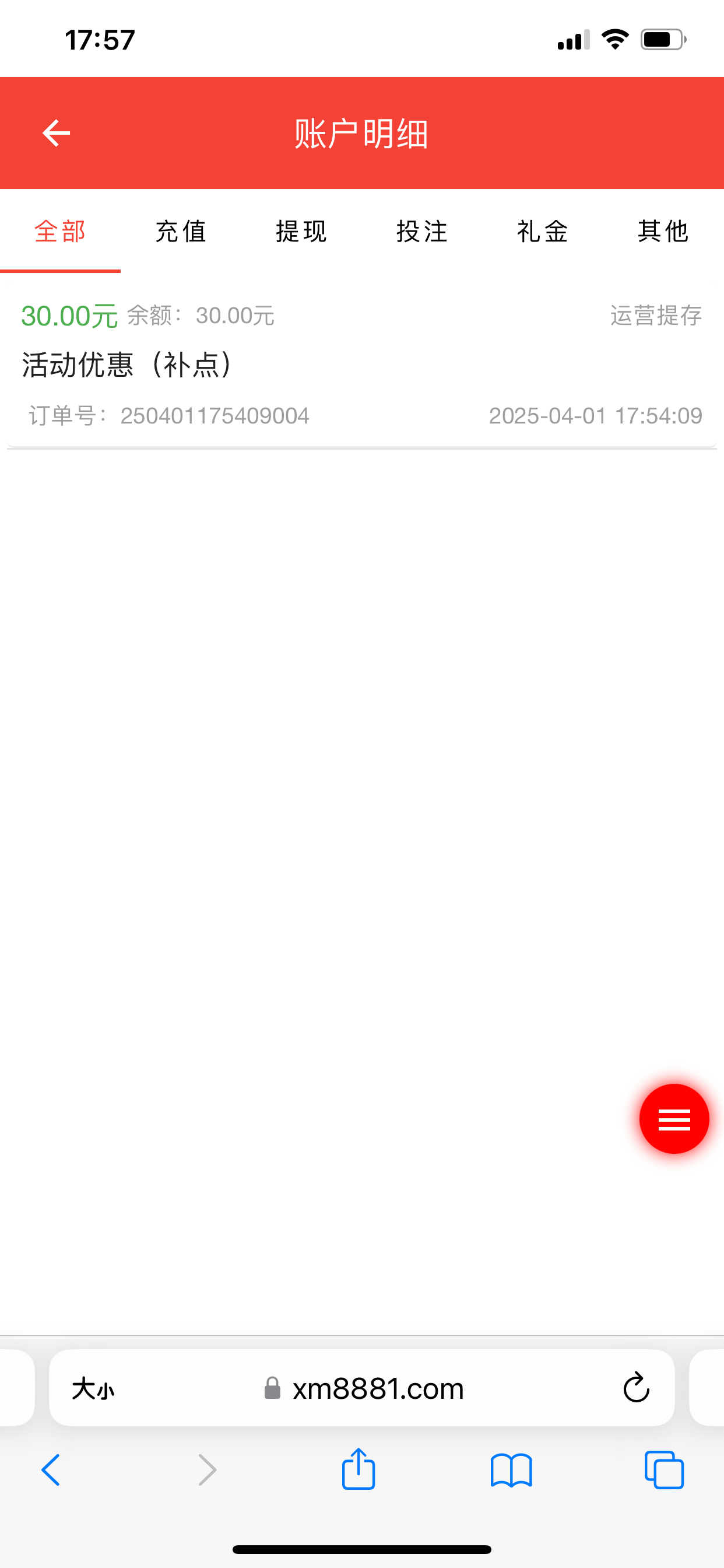Open the 投注 tab
Image resolution: width=724 pixels, height=1568 pixels.
421,232
